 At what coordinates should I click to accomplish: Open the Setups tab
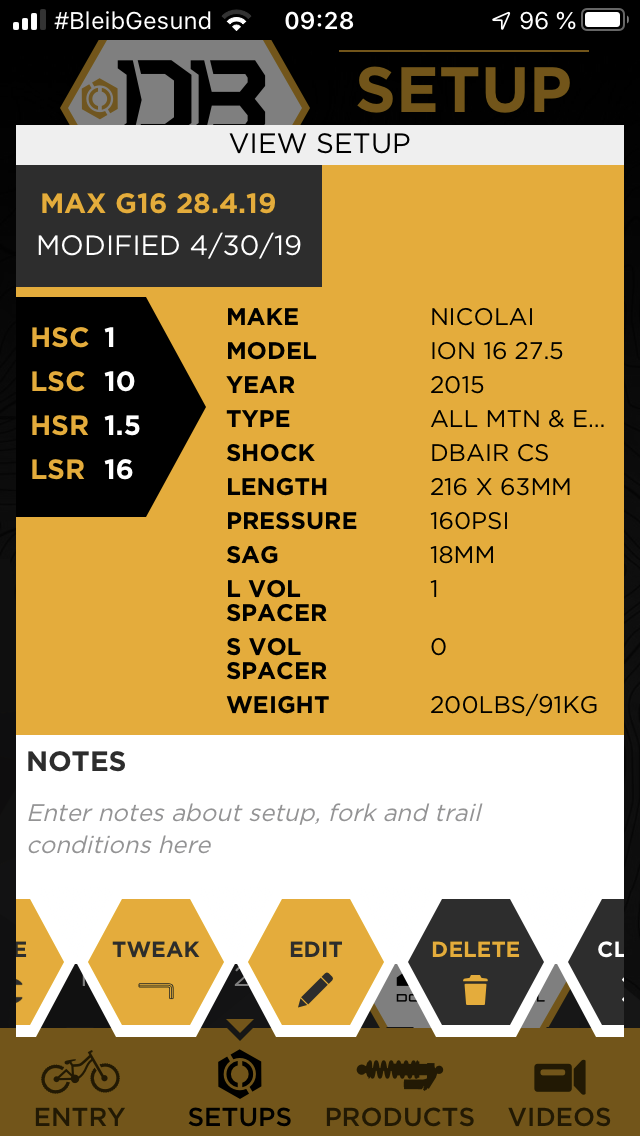240,1087
